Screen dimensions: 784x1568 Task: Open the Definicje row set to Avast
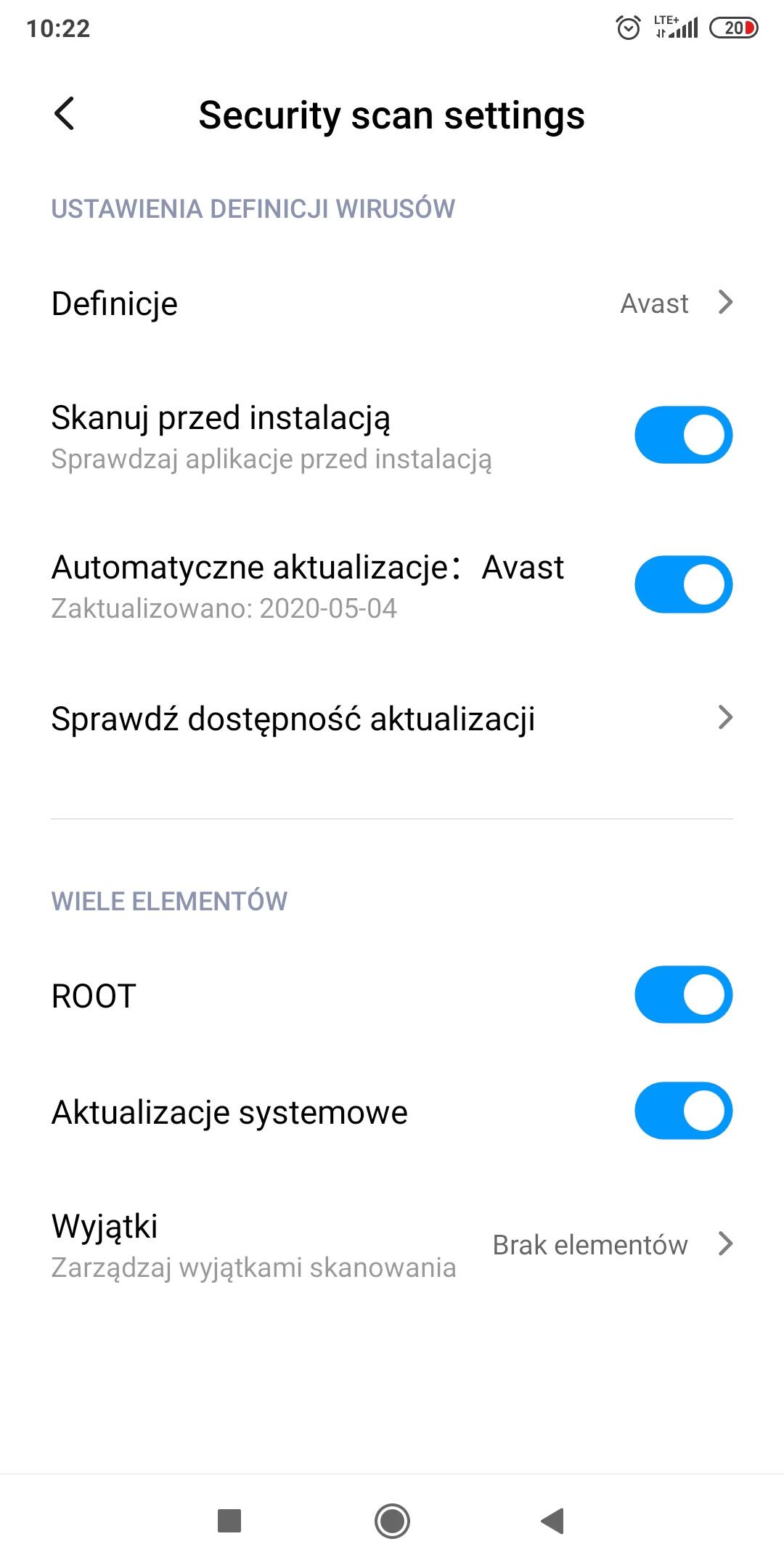pyautogui.click(x=392, y=303)
